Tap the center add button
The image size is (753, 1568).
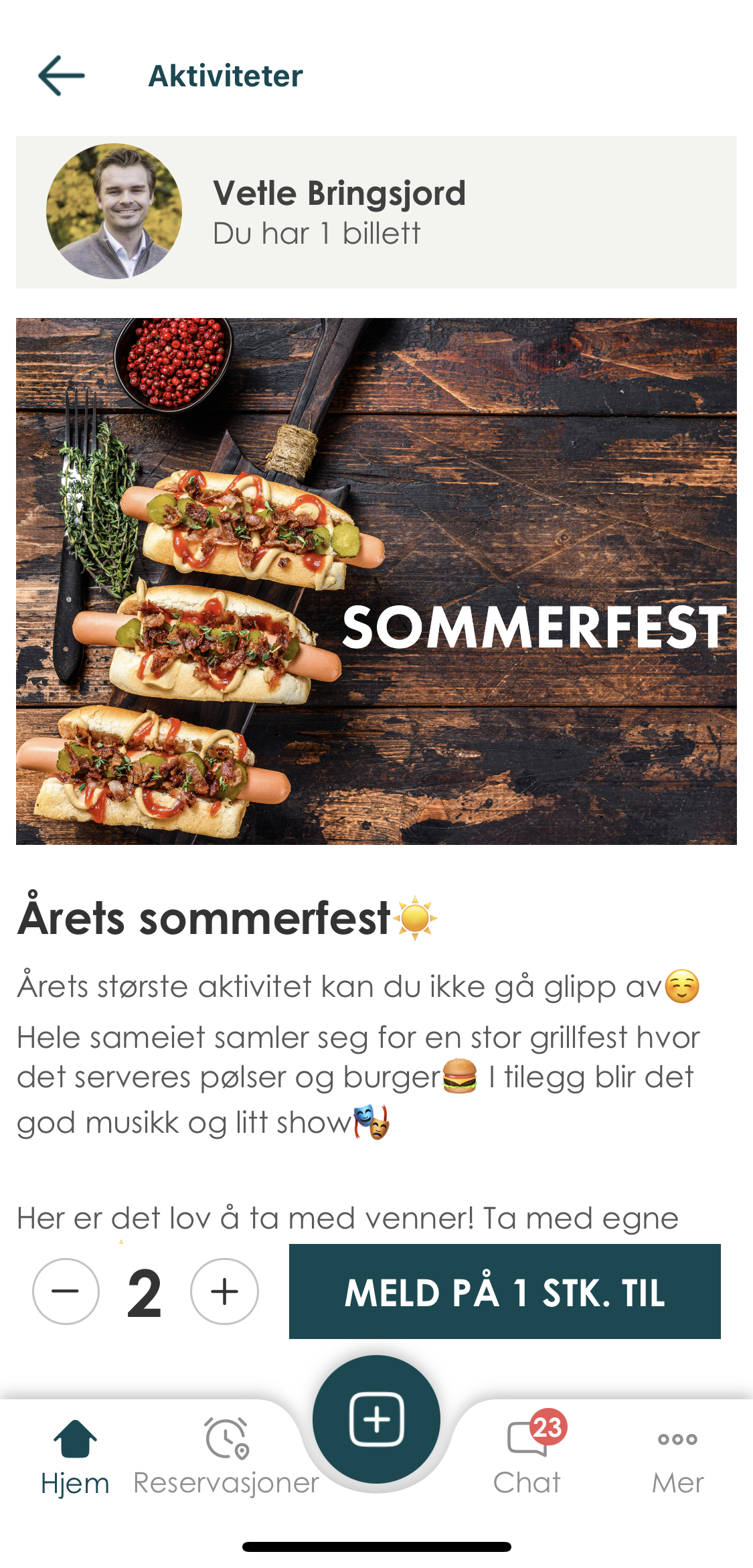point(376,1419)
